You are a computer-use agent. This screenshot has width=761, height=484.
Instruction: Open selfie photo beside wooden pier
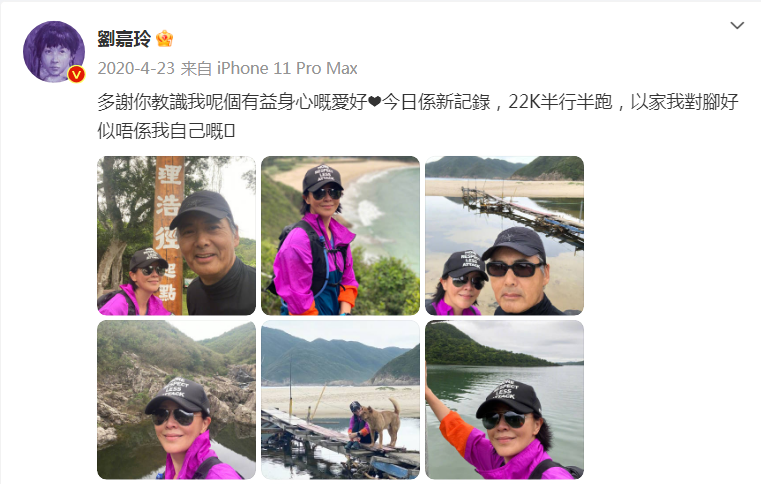coord(504,236)
